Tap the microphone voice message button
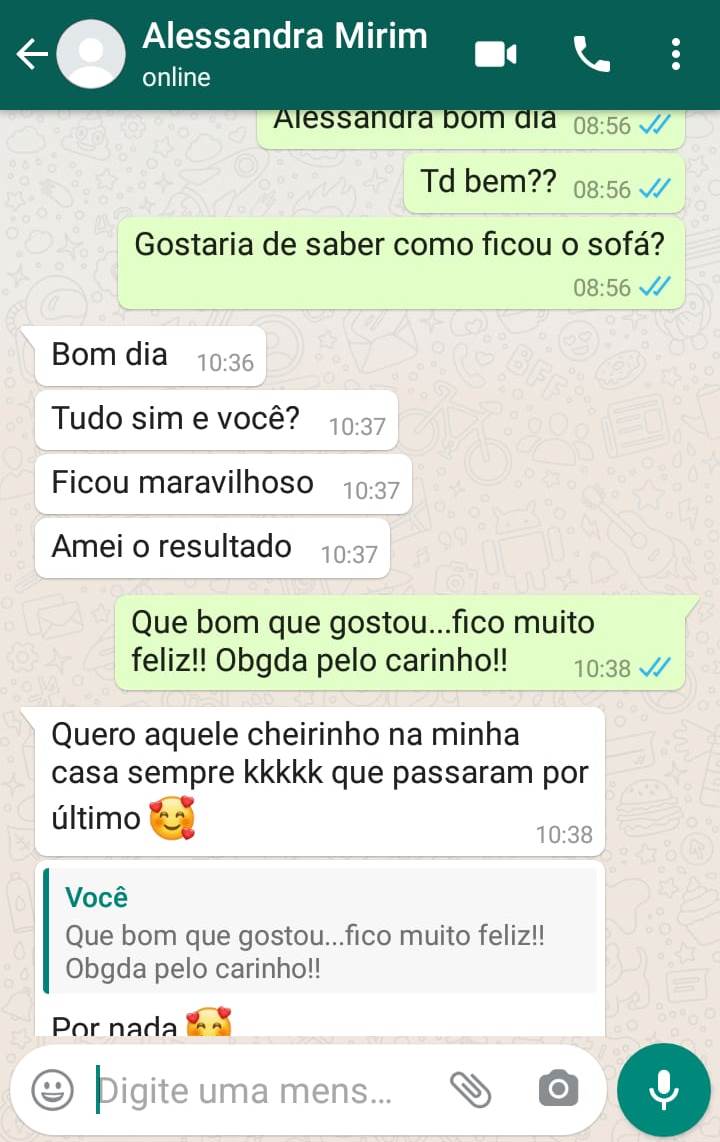This screenshot has height=1142, width=720. pyautogui.click(x=664, y=1089)
